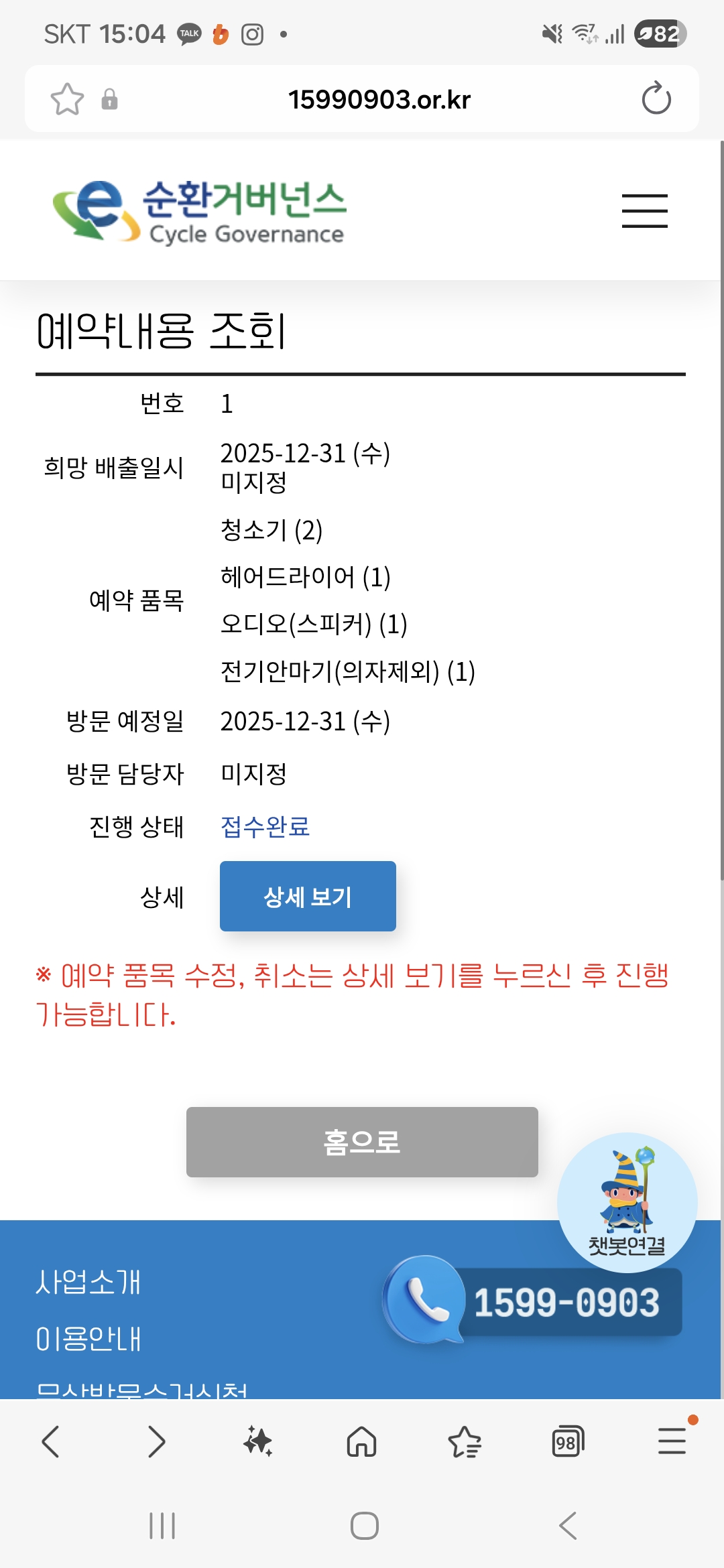This screenshot has width=724, height=1568.
Task: Open the 챗봇연결 chatbot bubble
Action: click(627, 1201)
